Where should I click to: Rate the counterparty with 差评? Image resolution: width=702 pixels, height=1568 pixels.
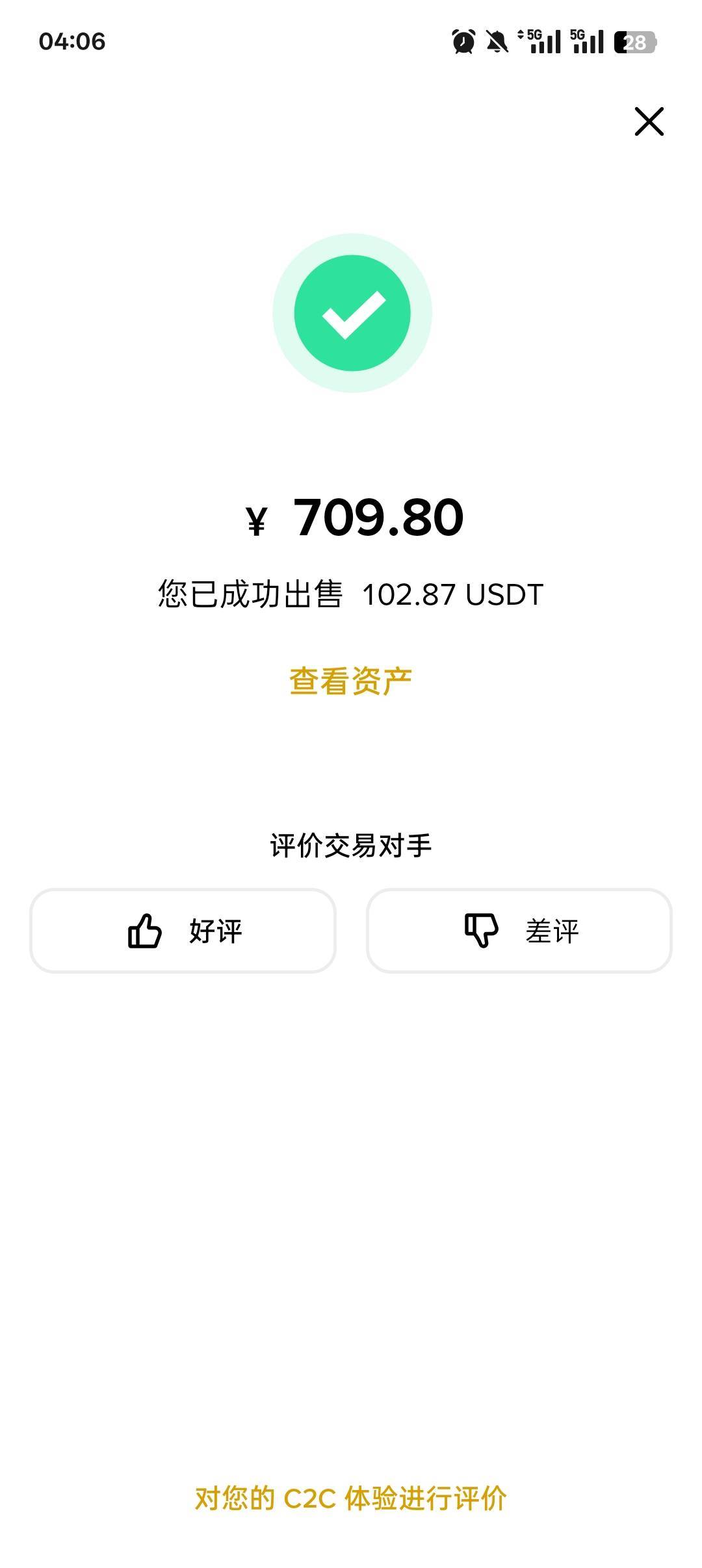519,931
